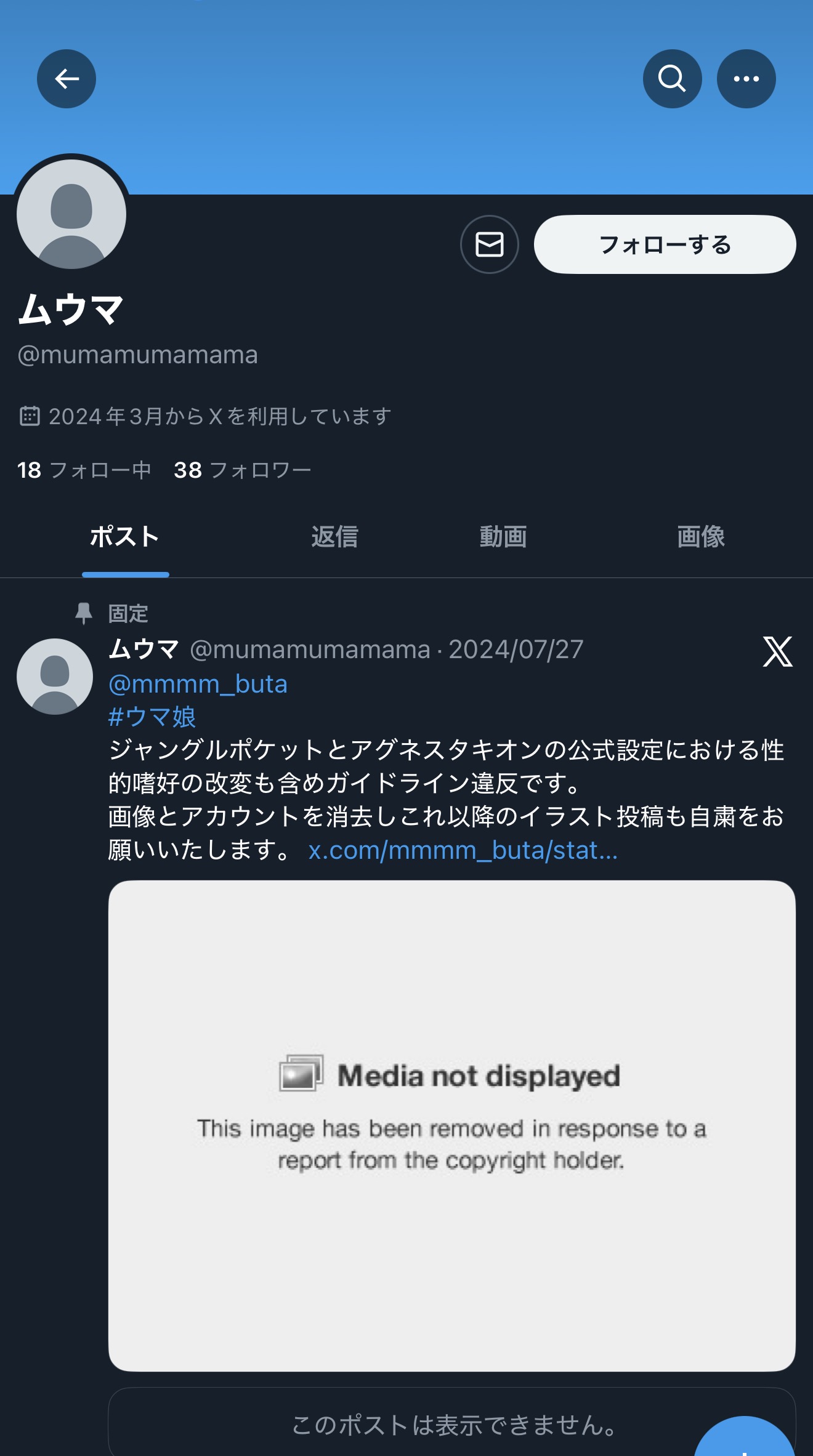
Task: Open the three-dot overflow menu
Action: tap(746, 79)
